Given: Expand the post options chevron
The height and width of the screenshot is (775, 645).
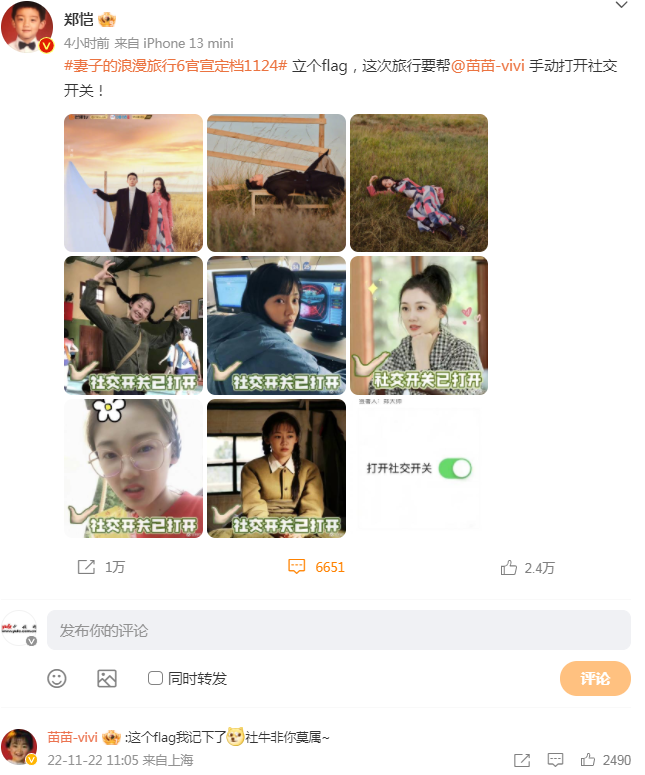Looking at the screenshot, I should pyautogui.click(x=622, y=6).
